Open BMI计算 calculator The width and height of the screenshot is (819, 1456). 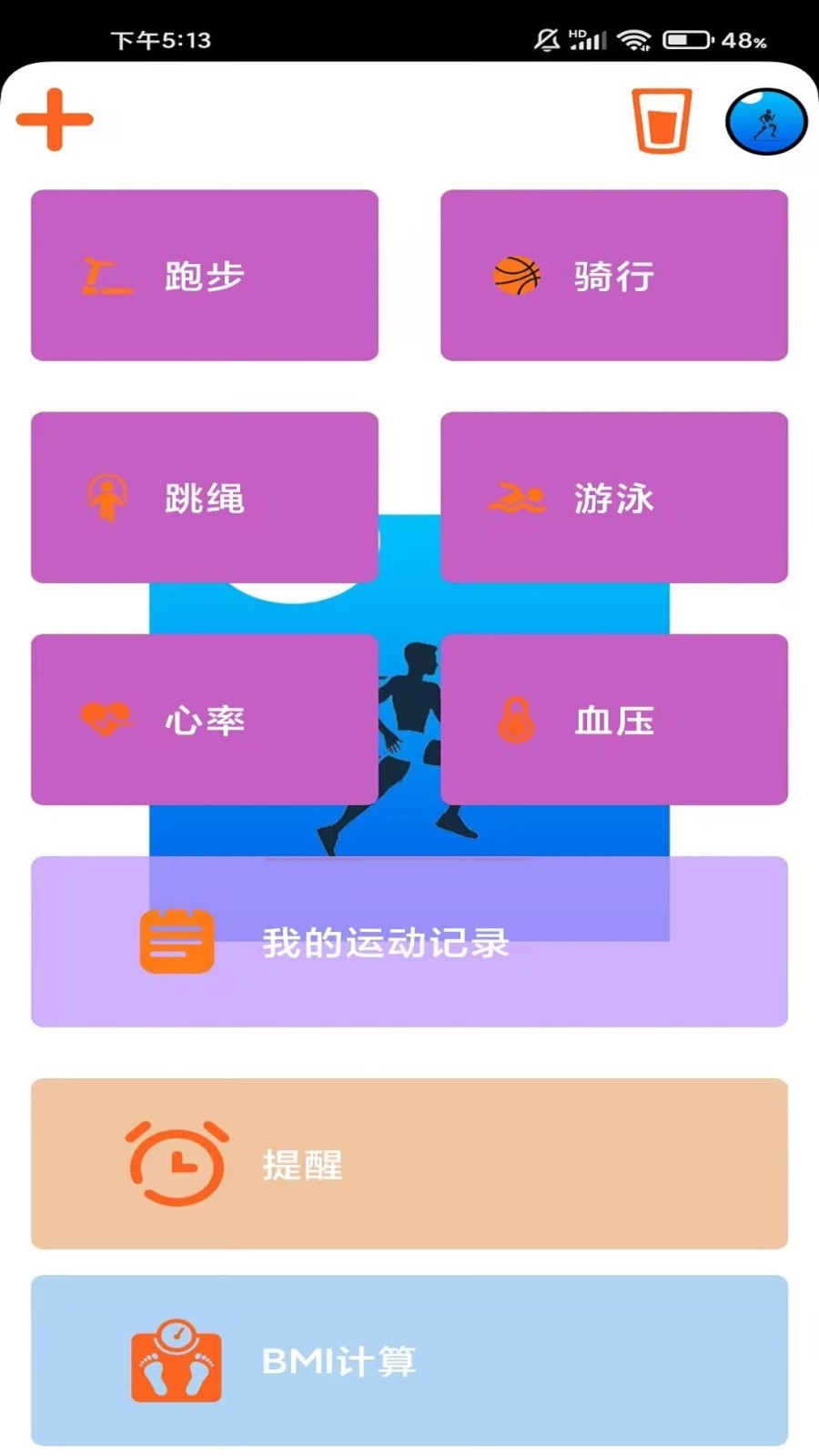click(409, 1360)
